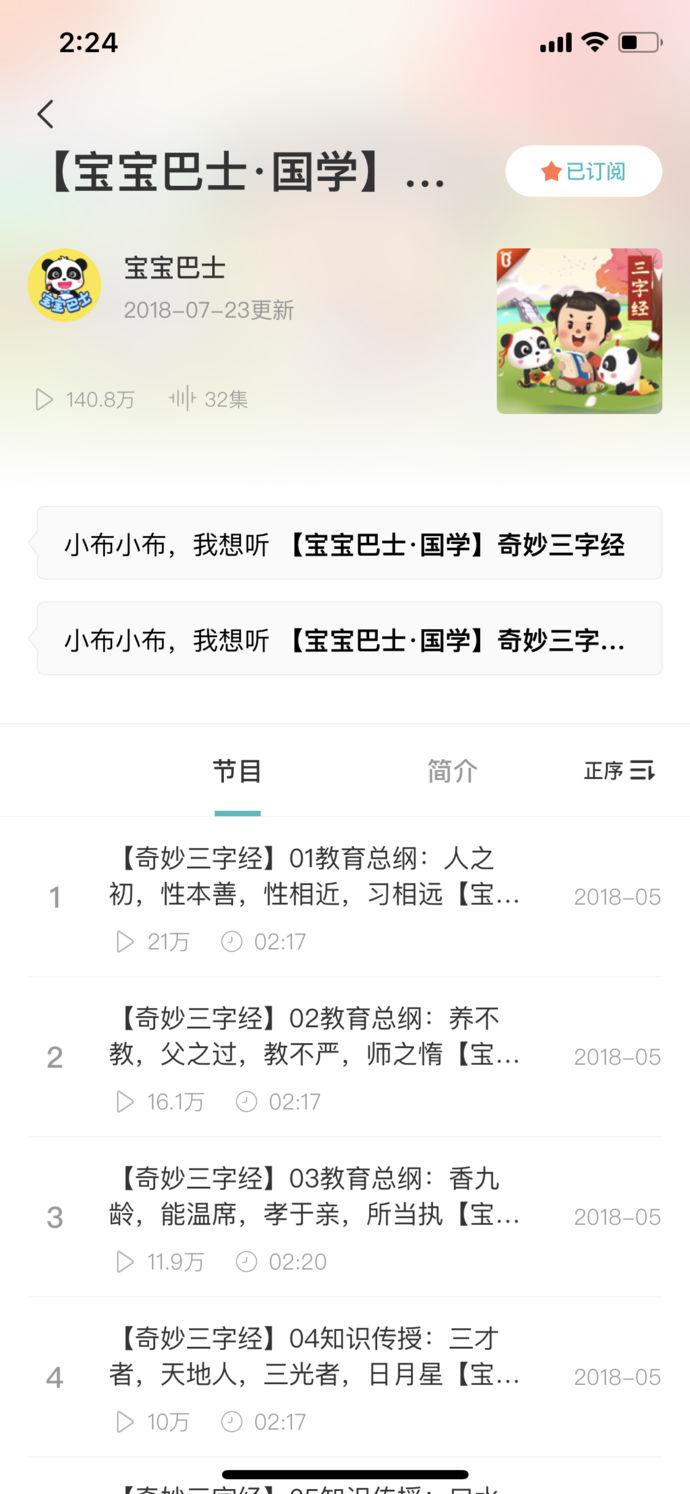Play episode 04知识传授：三才者
Screen dimensions: 690x1494
click(x=314, y=1356)
